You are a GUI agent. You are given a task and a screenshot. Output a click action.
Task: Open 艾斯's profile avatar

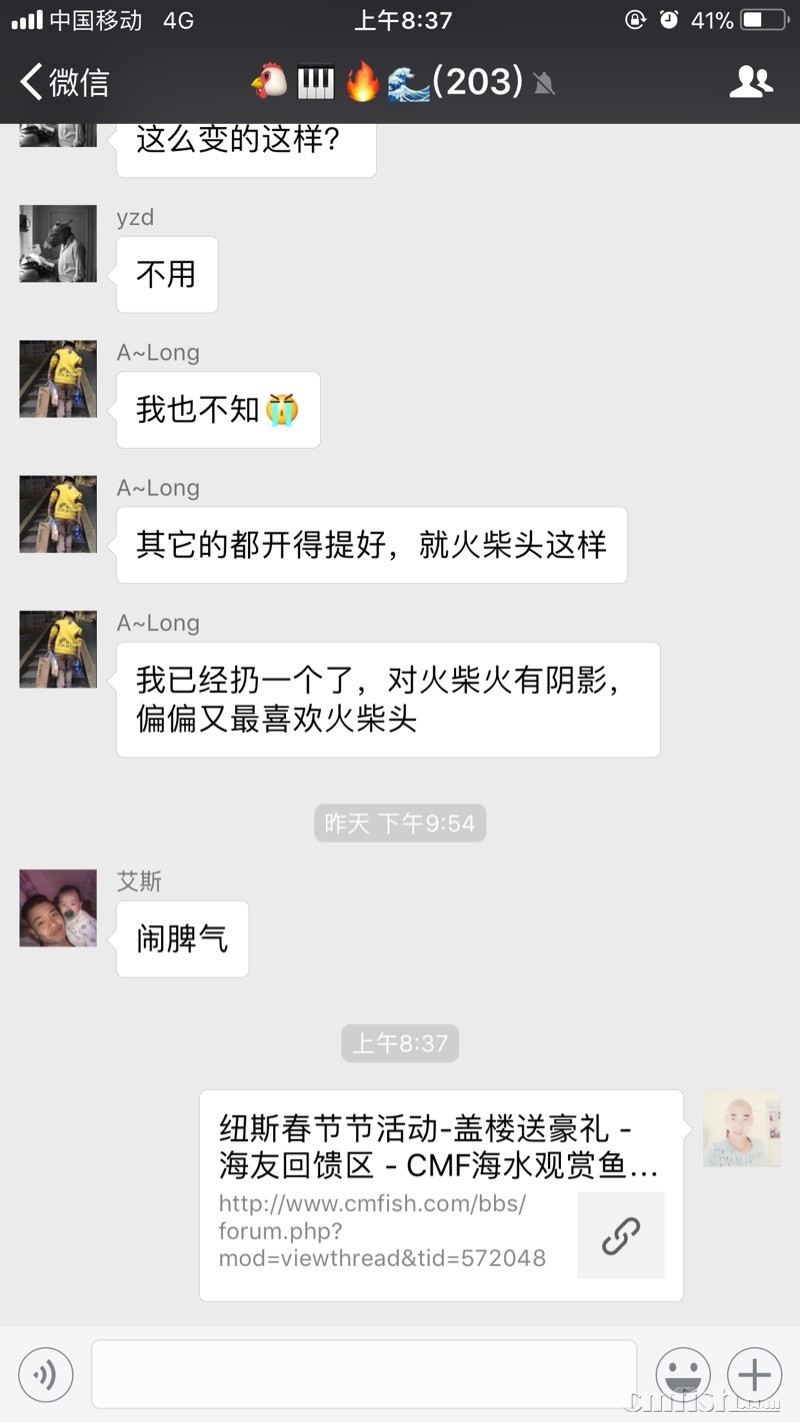coord(58,908)
